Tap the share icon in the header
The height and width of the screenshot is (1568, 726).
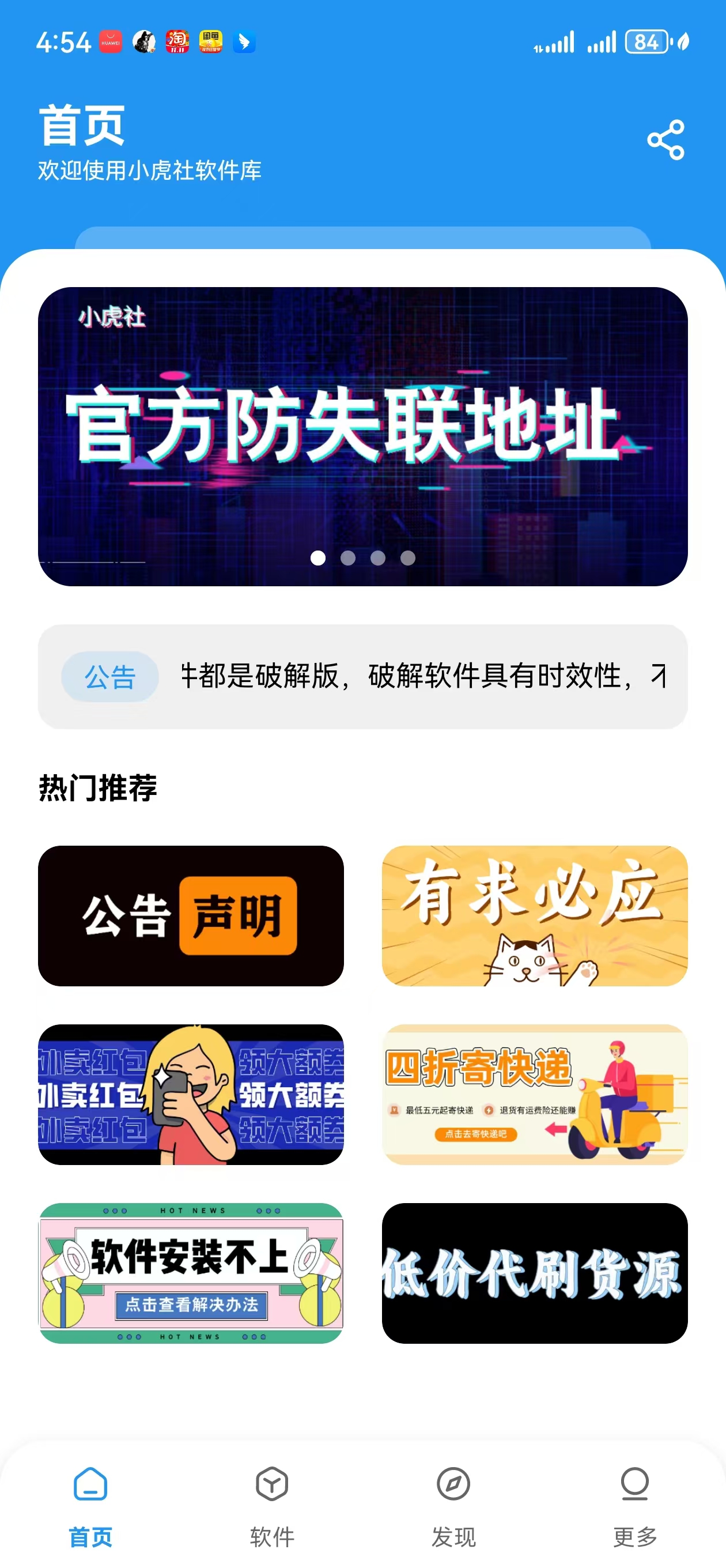coord(665,140)
